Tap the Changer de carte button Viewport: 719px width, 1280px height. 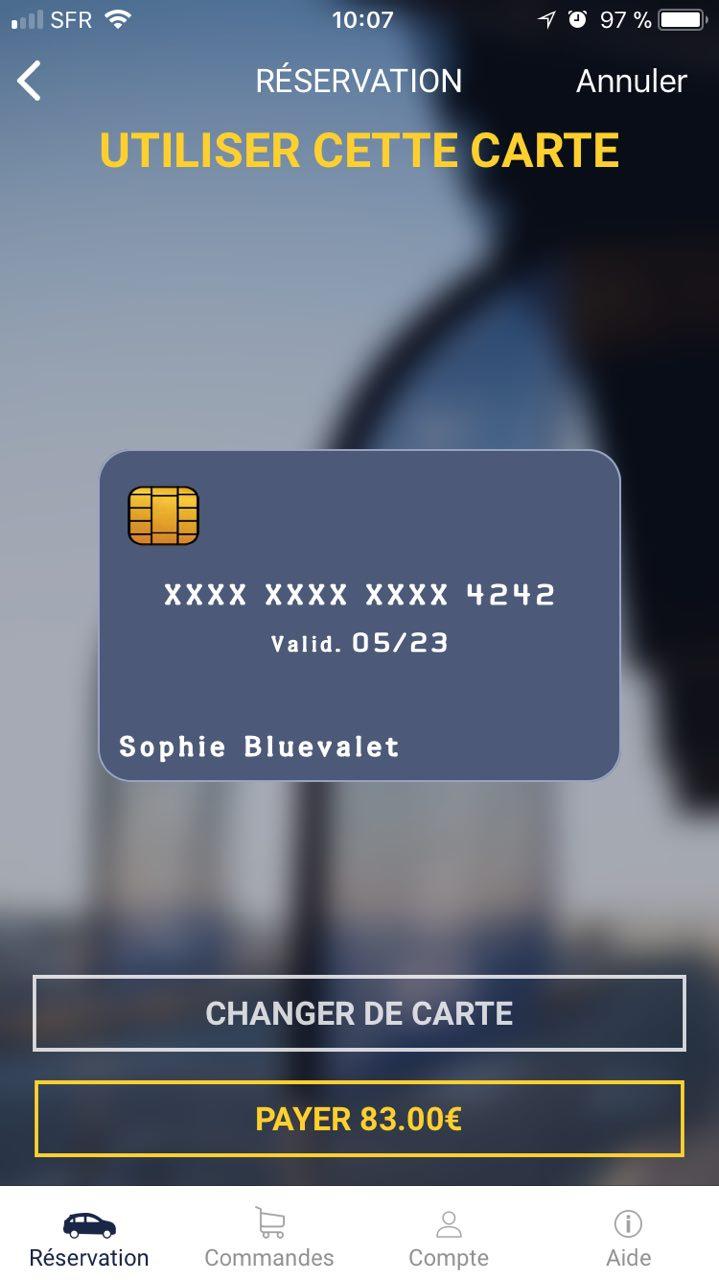359,1013
